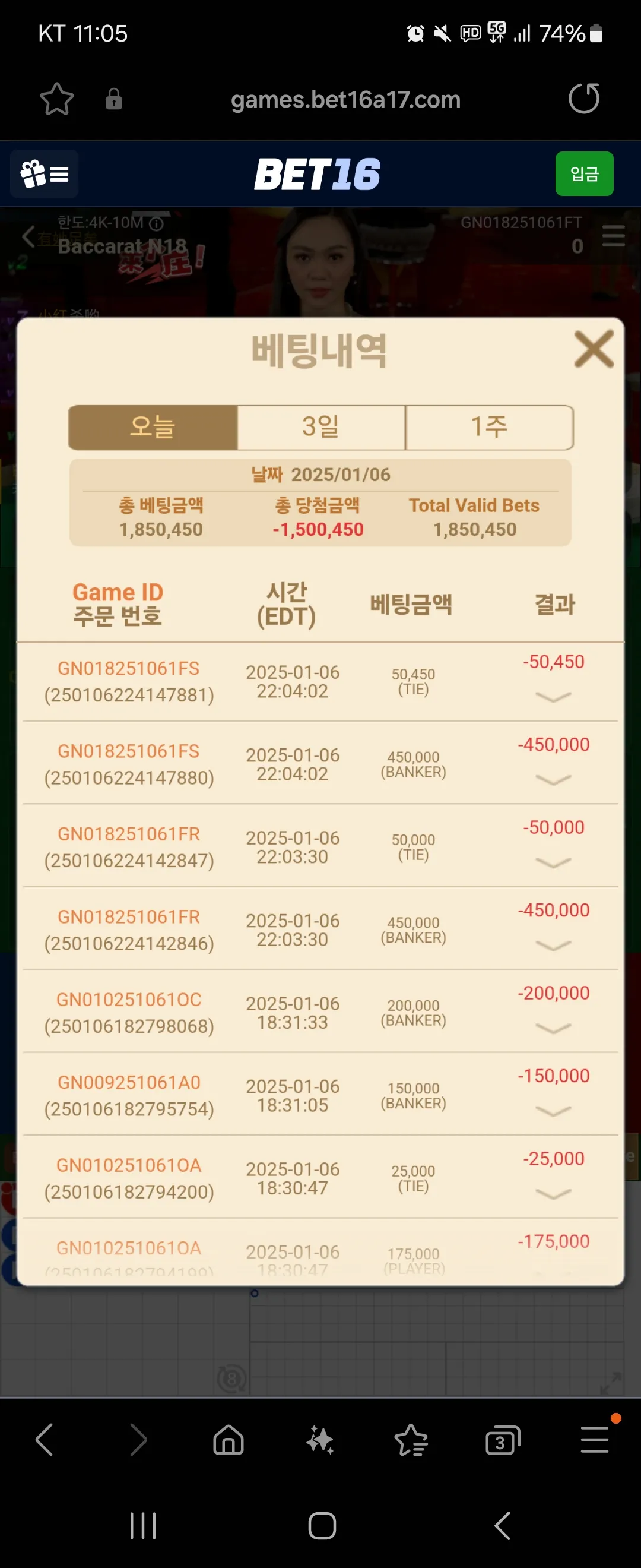Switch to the 3일 tab
641x1568 pixels.
click(320, 427)
